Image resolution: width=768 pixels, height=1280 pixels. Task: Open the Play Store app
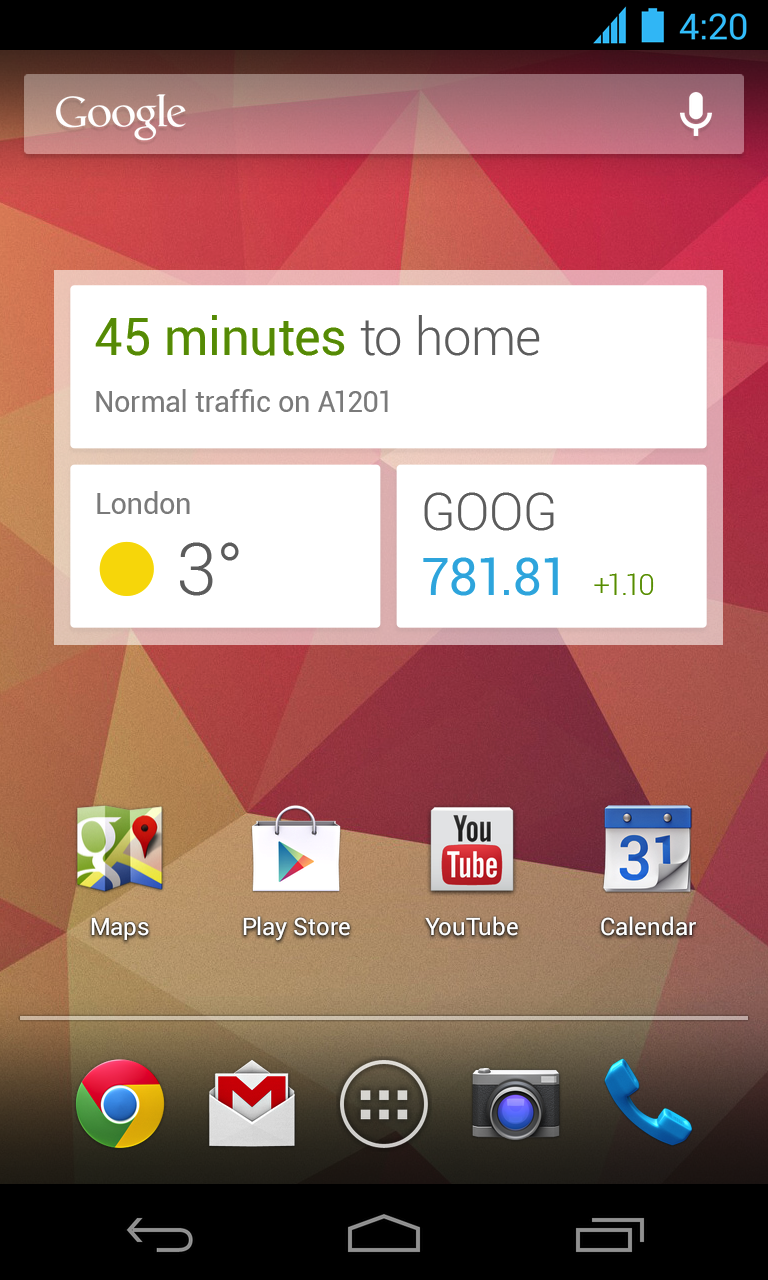pos(296,850)
